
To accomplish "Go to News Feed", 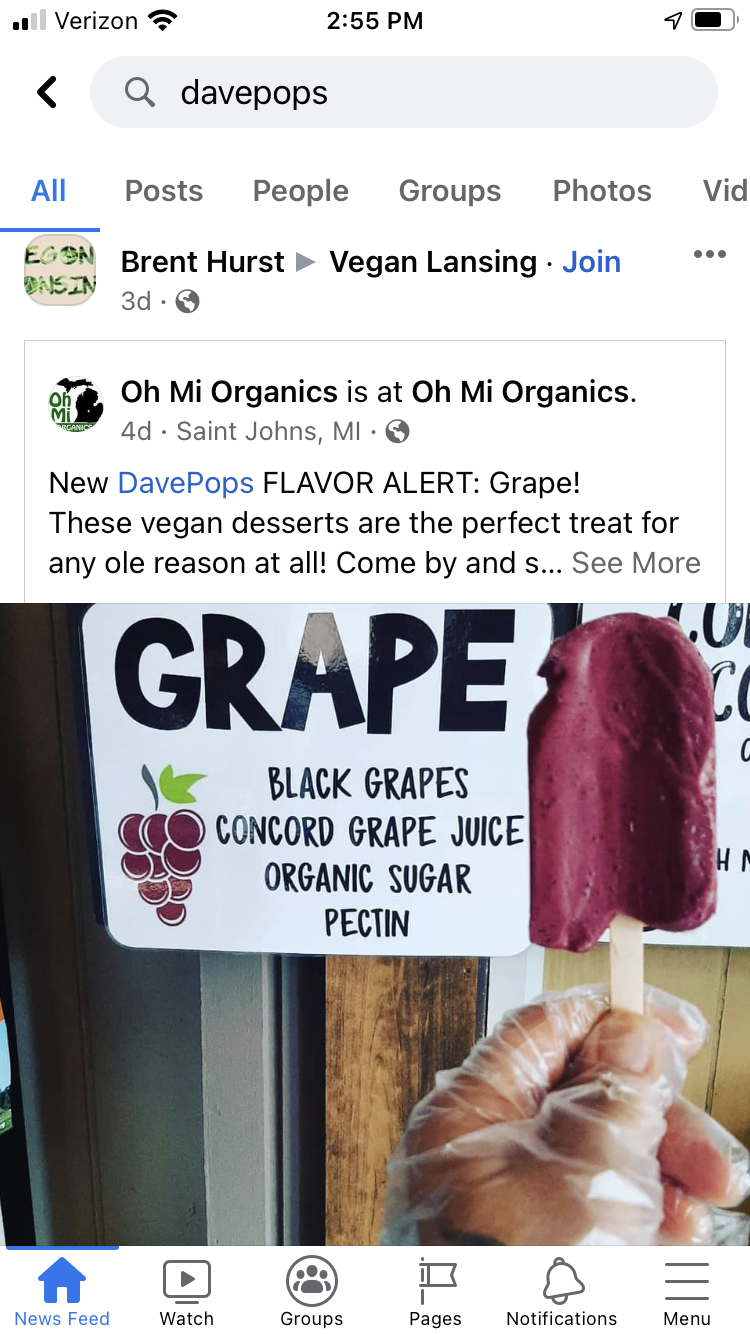I will click(x=62, y=1292).
